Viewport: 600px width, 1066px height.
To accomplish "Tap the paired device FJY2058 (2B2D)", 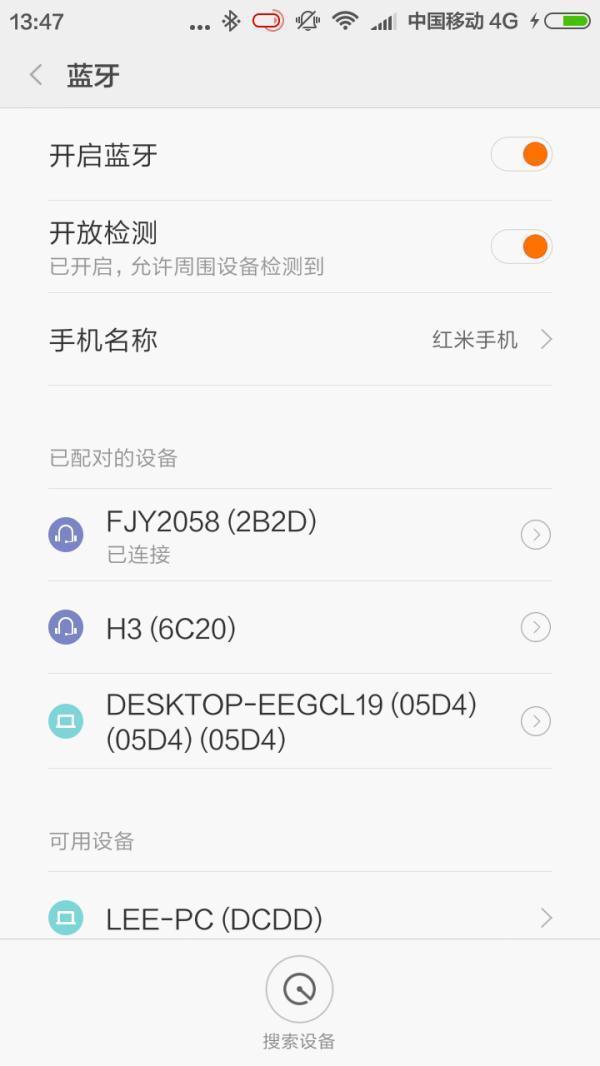I will [x=260, y=535].
